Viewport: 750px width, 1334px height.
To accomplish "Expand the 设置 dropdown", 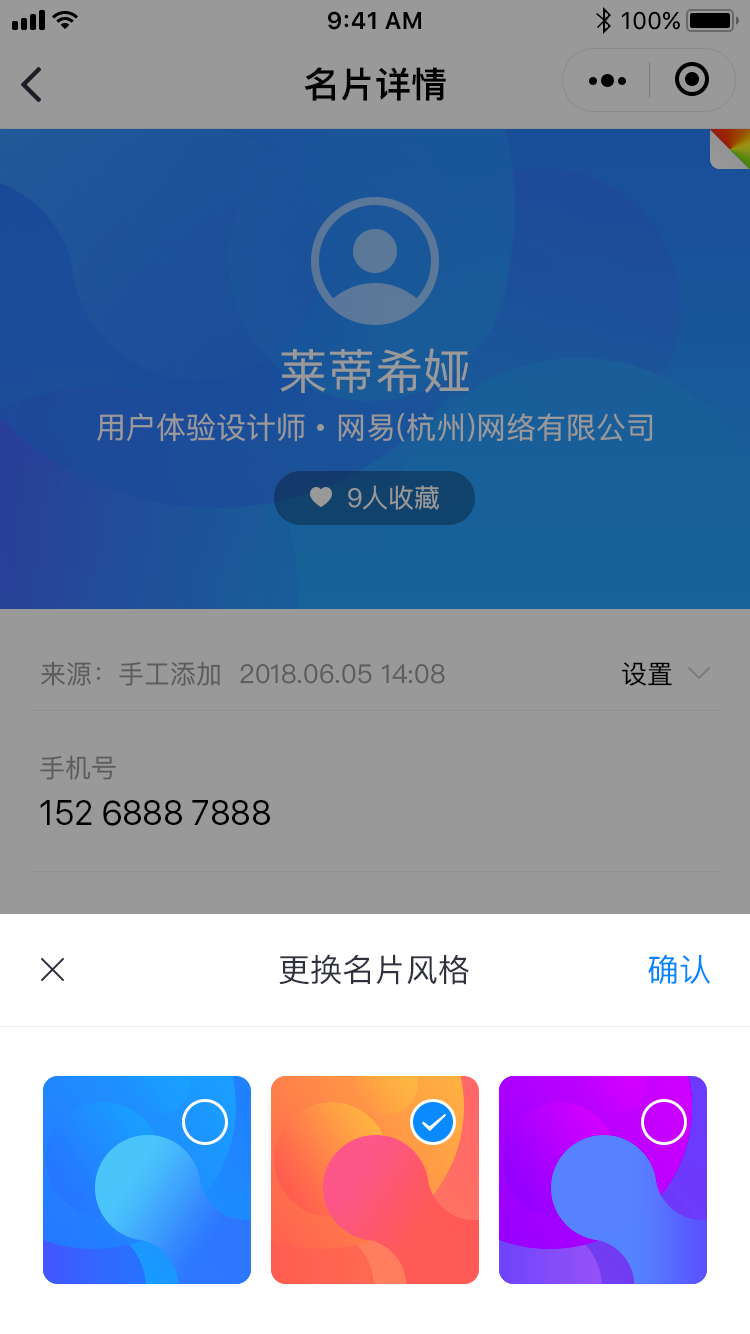I will [x=665, y=674].
